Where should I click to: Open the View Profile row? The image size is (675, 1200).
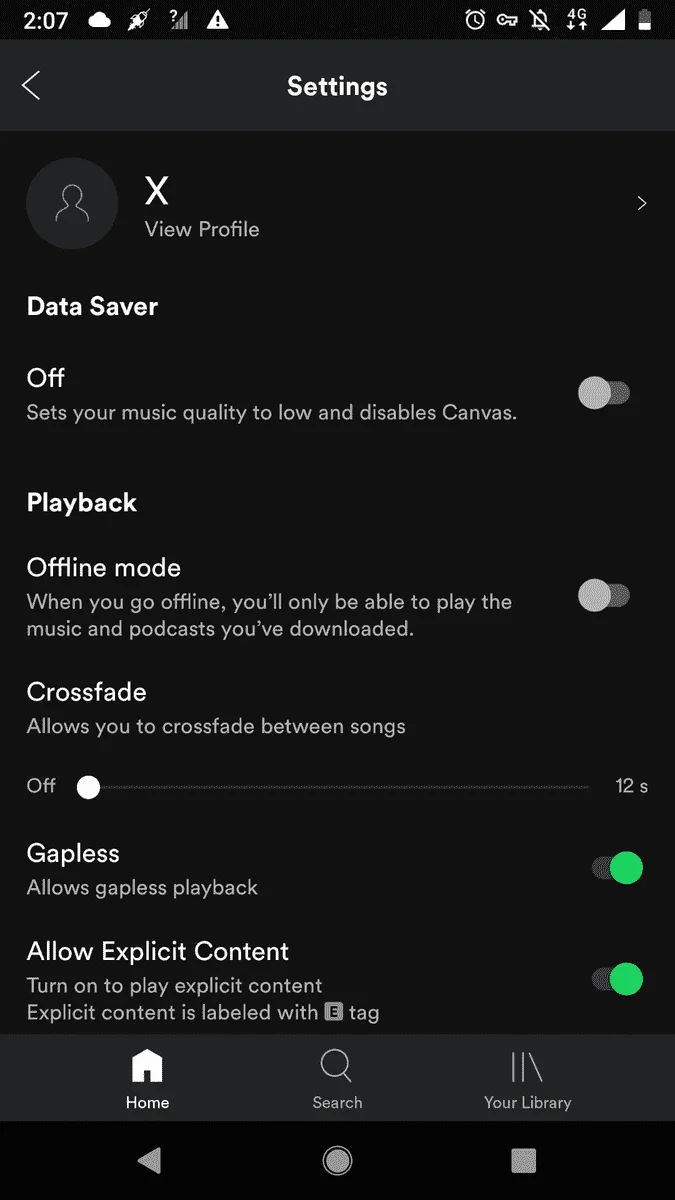(x=337, y=204)
